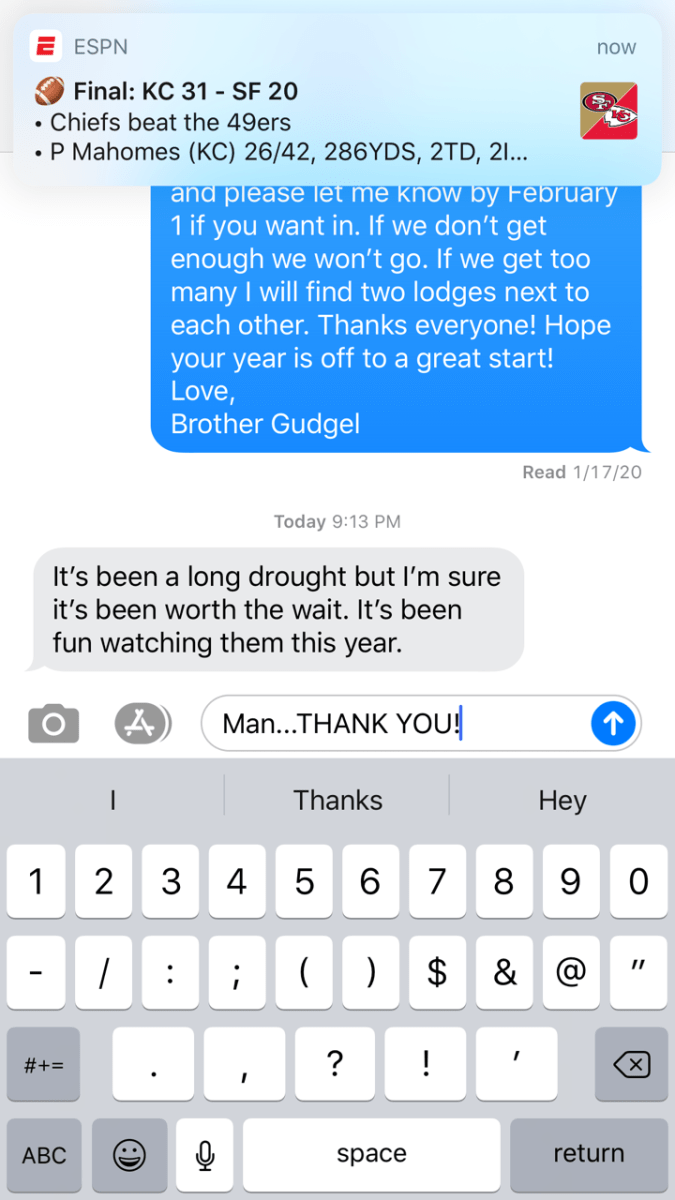This screenshot has height=1200, width=675.
Task: Hit the return key
Action: [x=588, y=1155]
